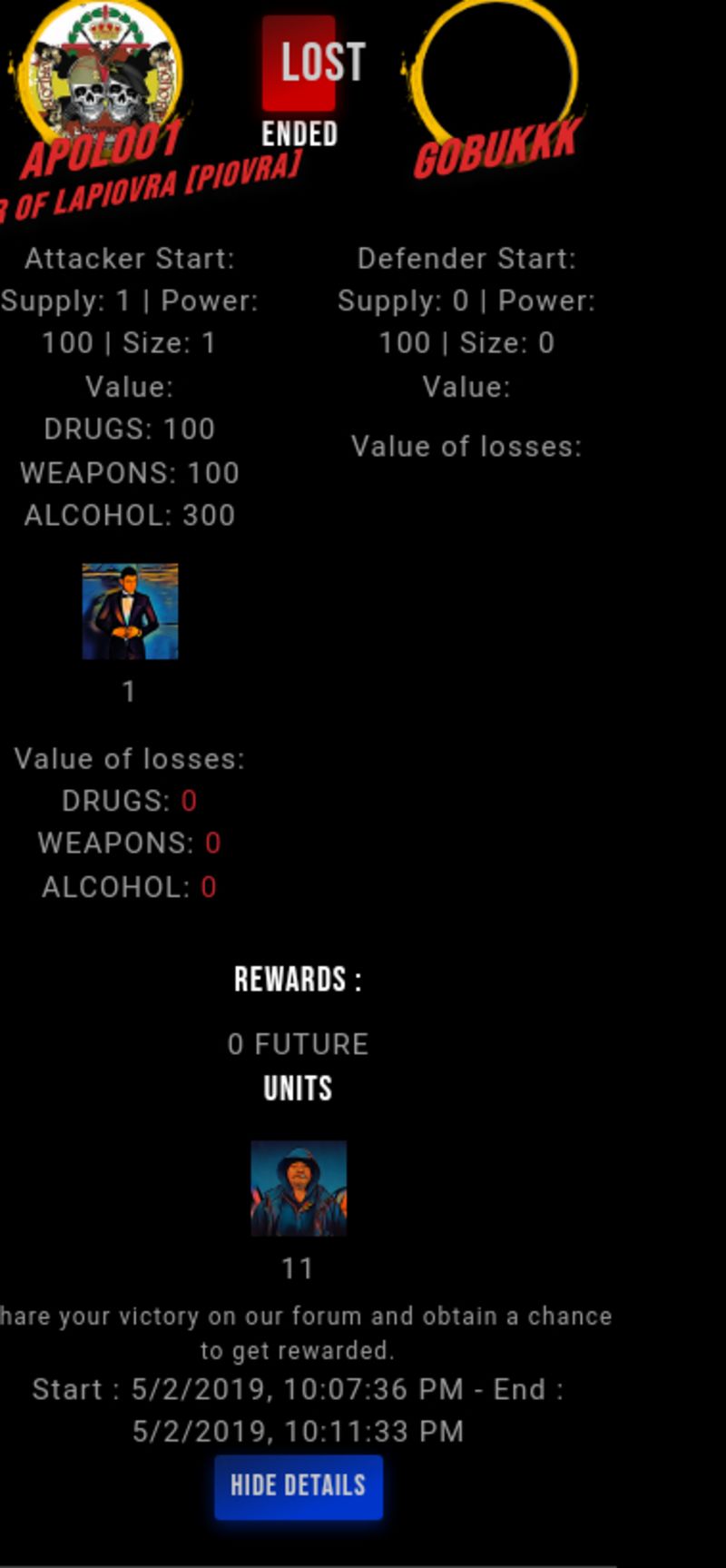The height and width of the screenshot is (1568, 726).
Task: Hide the battle details
Action: coord(299,1486)
